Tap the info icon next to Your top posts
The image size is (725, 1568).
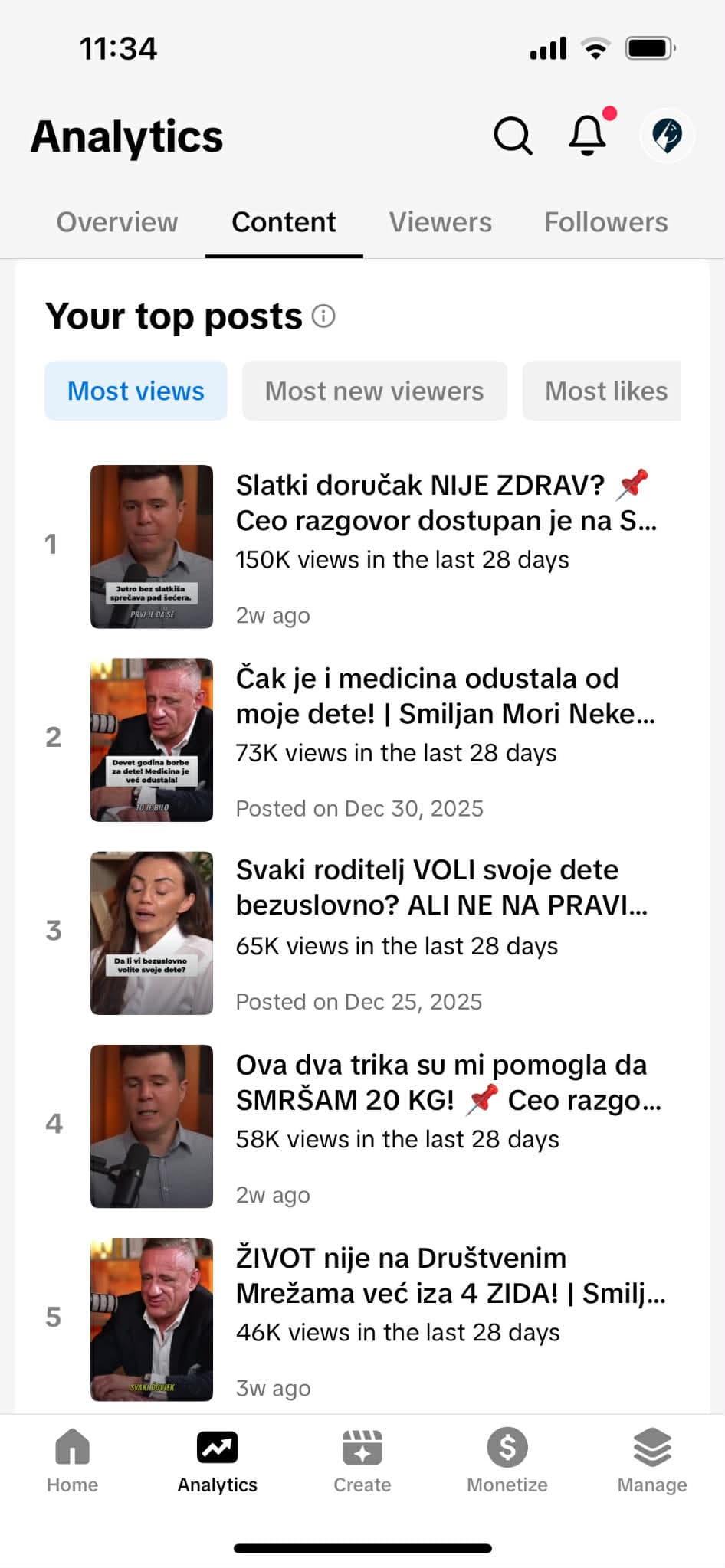pos(323,316)
